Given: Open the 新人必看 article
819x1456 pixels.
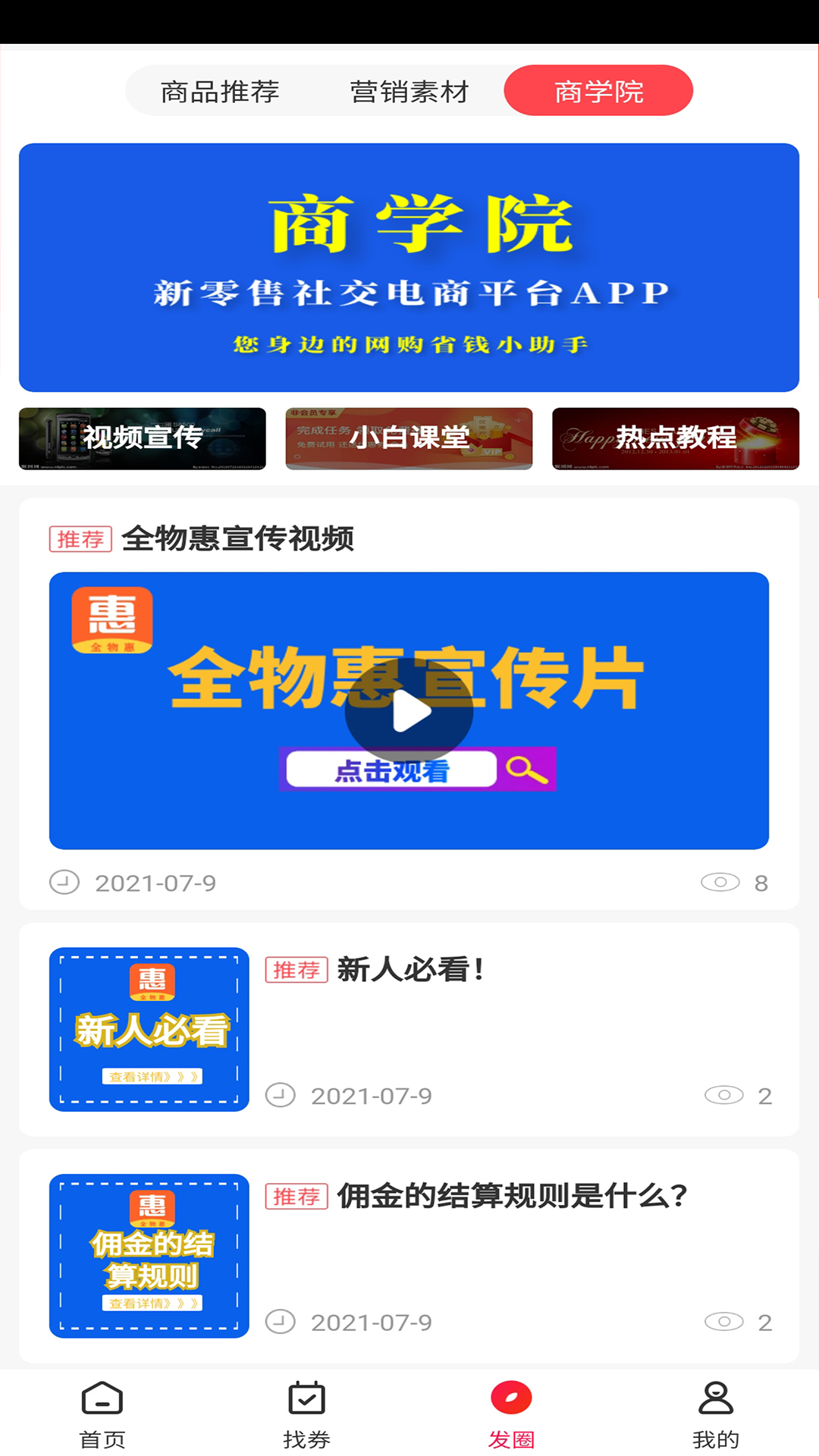Looking at the screenshot, I should (x=408, y=968).
